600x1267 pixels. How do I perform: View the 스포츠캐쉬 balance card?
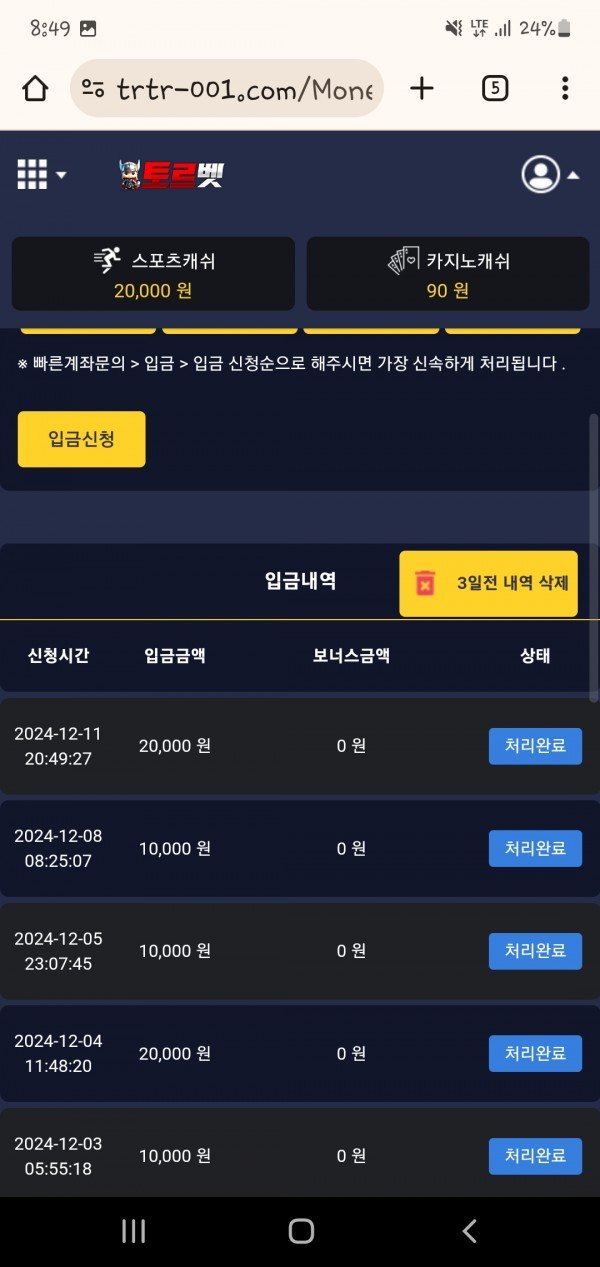[x=153, y=274]
